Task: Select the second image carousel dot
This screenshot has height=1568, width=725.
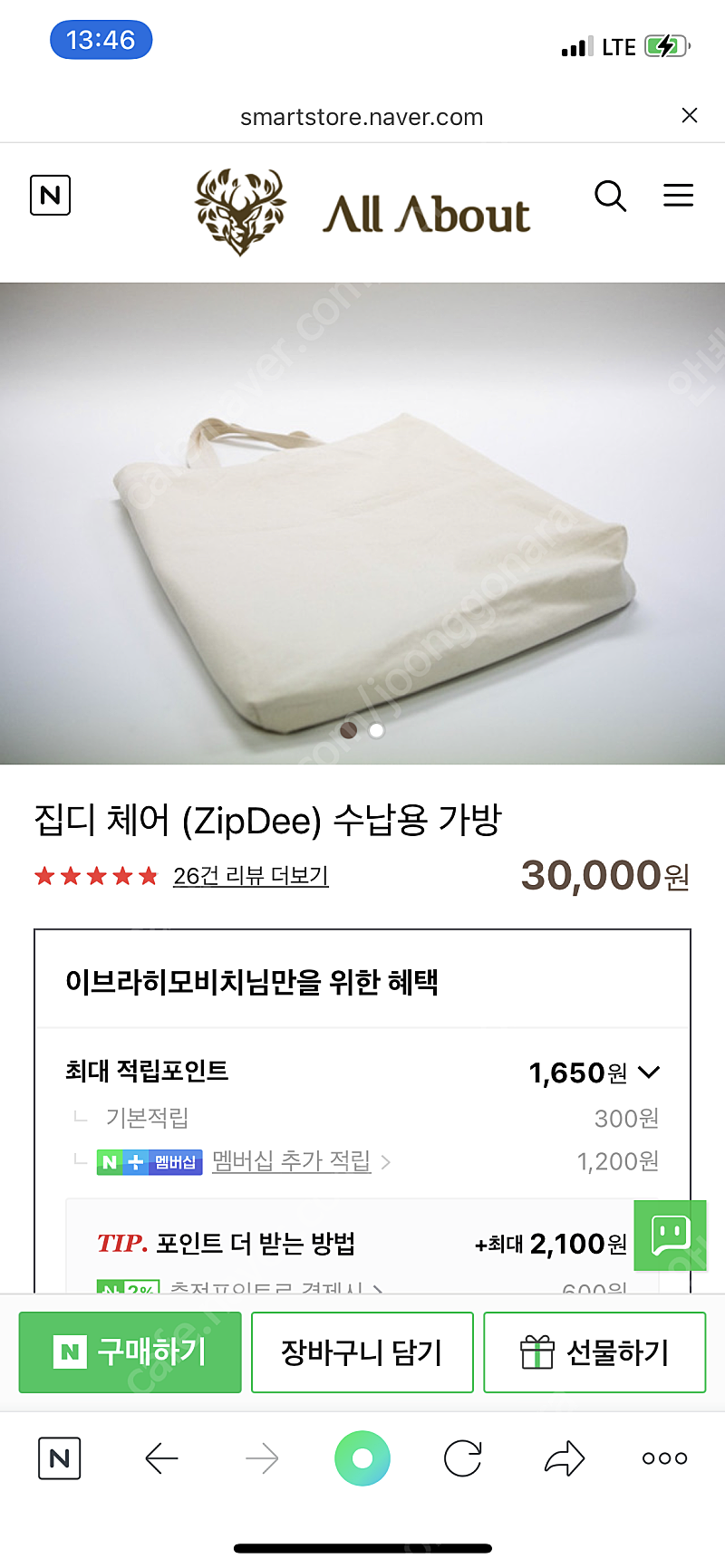Action: pyautogui.click(x=375, y=731)
